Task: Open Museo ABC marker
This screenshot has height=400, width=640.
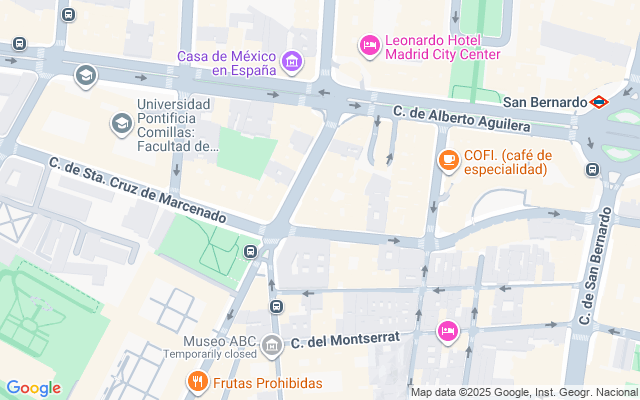Action: pyautogui.click(x=272, y=346)
